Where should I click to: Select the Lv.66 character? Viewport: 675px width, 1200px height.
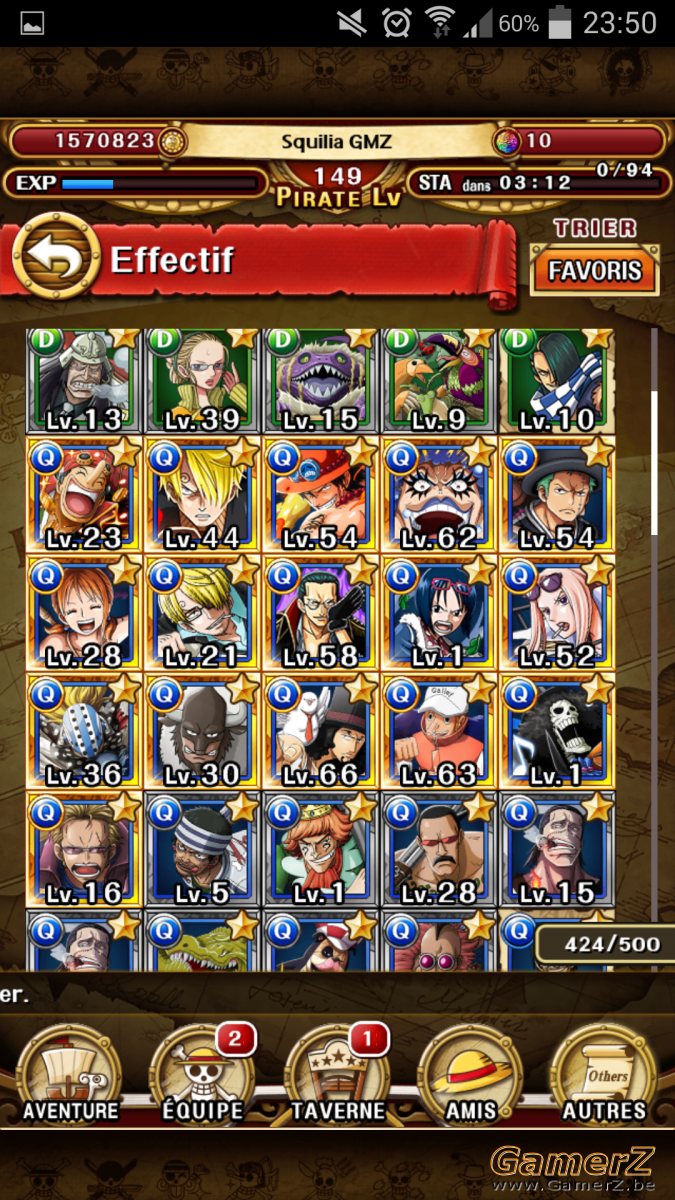pyautogui.click(x=320, y=731)
